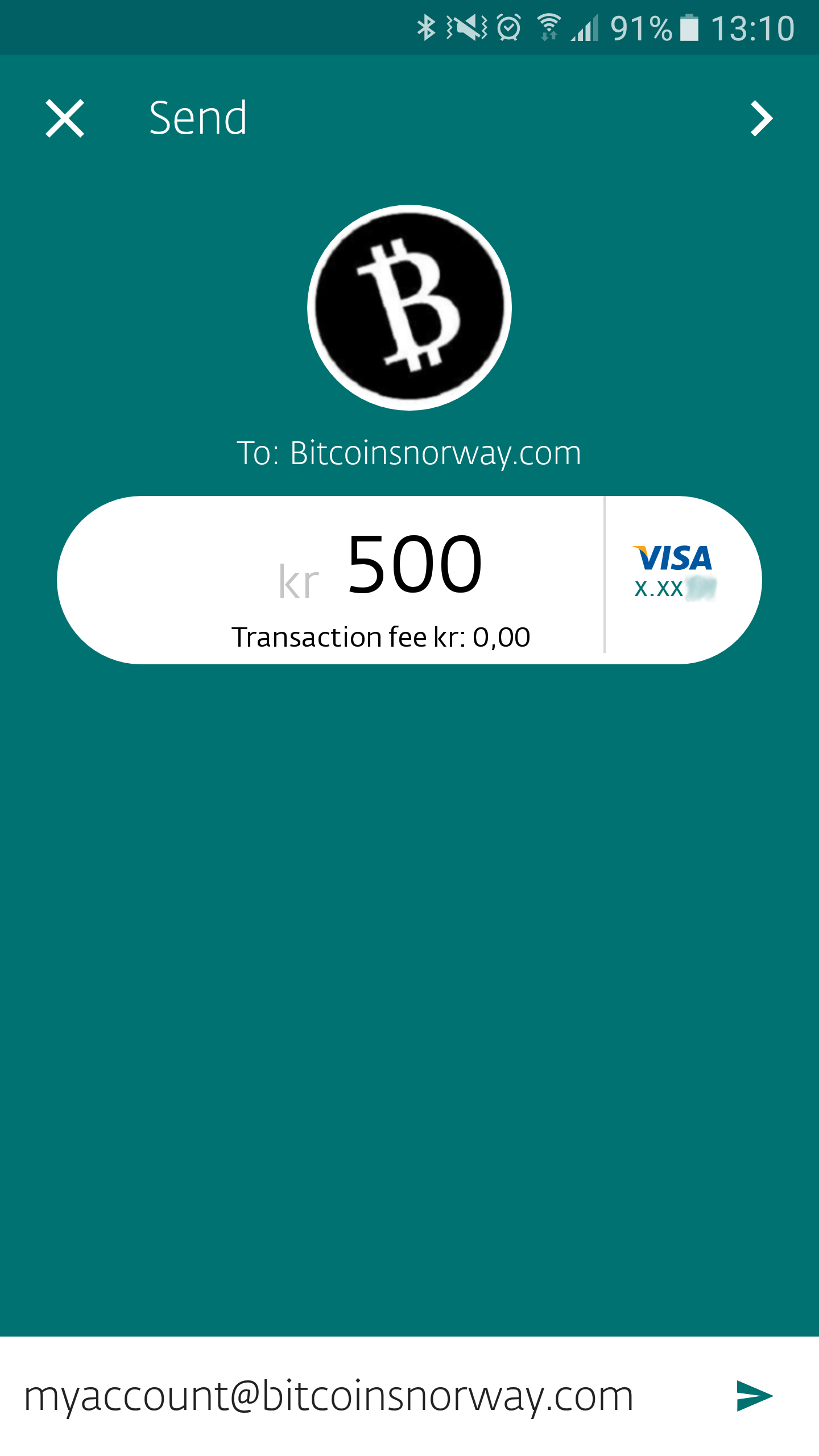
Task: Send the message with paper plane icon
Action: 754,1396
